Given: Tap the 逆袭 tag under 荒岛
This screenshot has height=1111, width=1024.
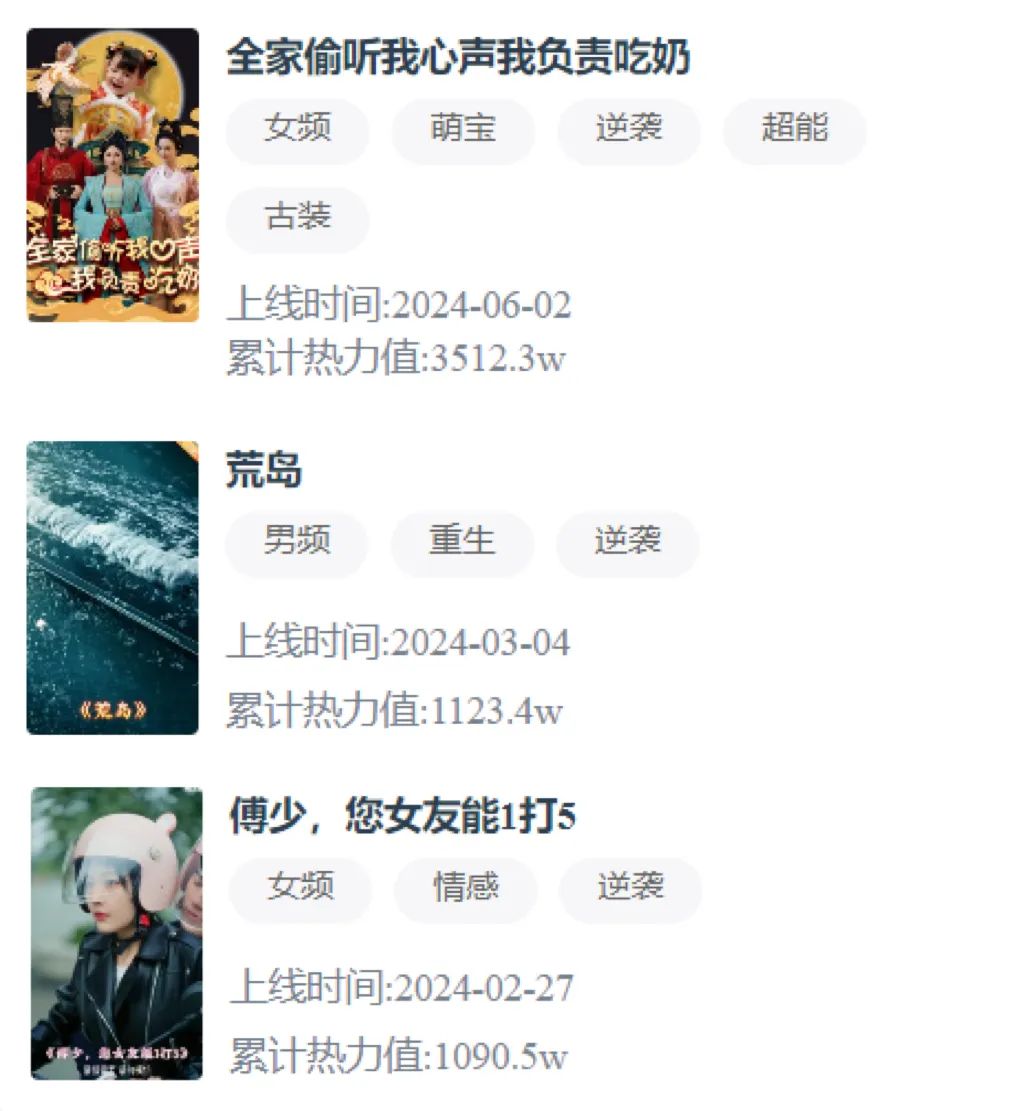Looking at the screenshot, I should coord(627,543).
